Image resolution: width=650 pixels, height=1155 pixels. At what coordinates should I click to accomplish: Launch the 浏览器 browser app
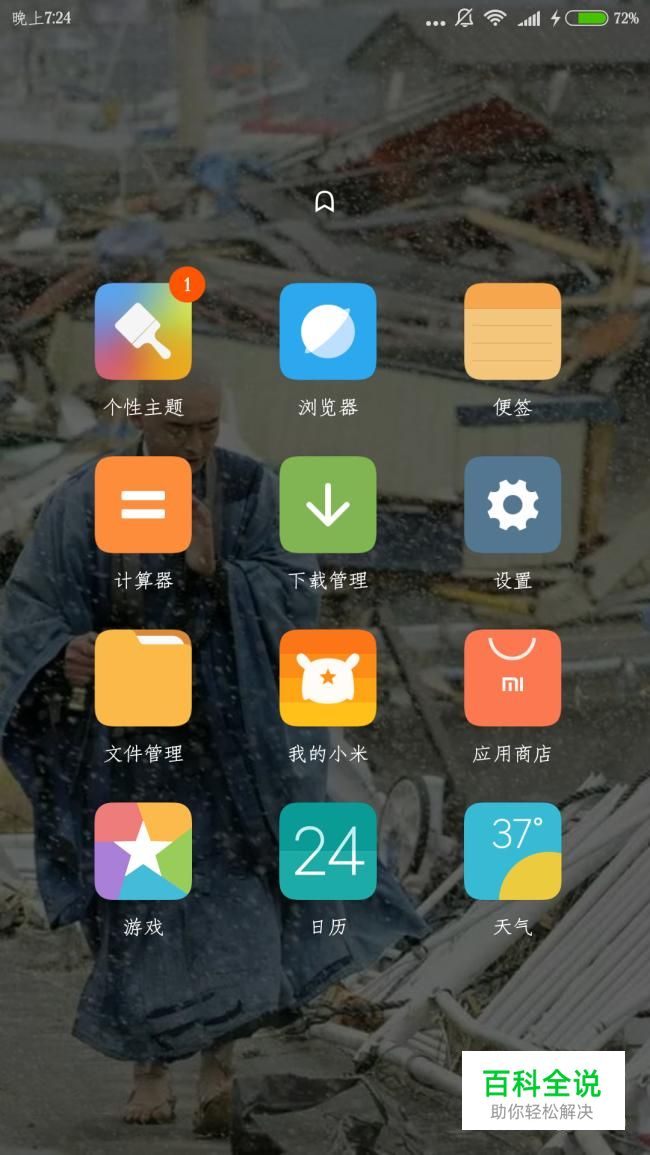[x=328, y=331]
